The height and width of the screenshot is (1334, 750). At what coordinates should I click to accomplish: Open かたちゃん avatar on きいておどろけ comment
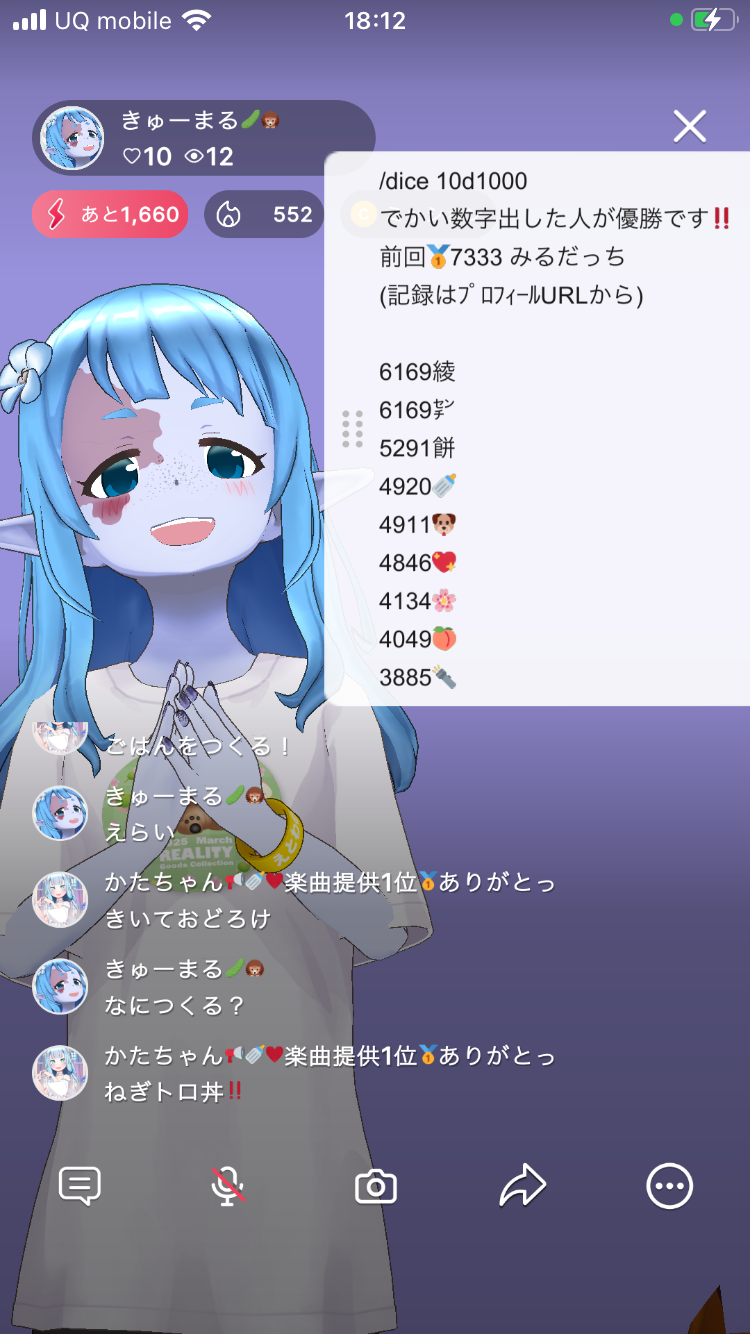[x=60, y=899]
